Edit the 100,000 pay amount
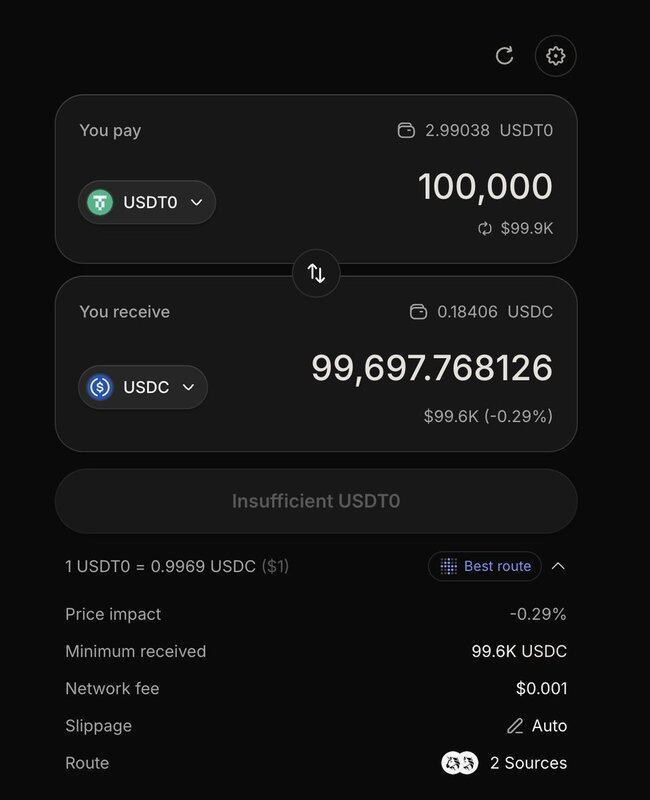The image size is (650, 800). (x=484, y=187)
